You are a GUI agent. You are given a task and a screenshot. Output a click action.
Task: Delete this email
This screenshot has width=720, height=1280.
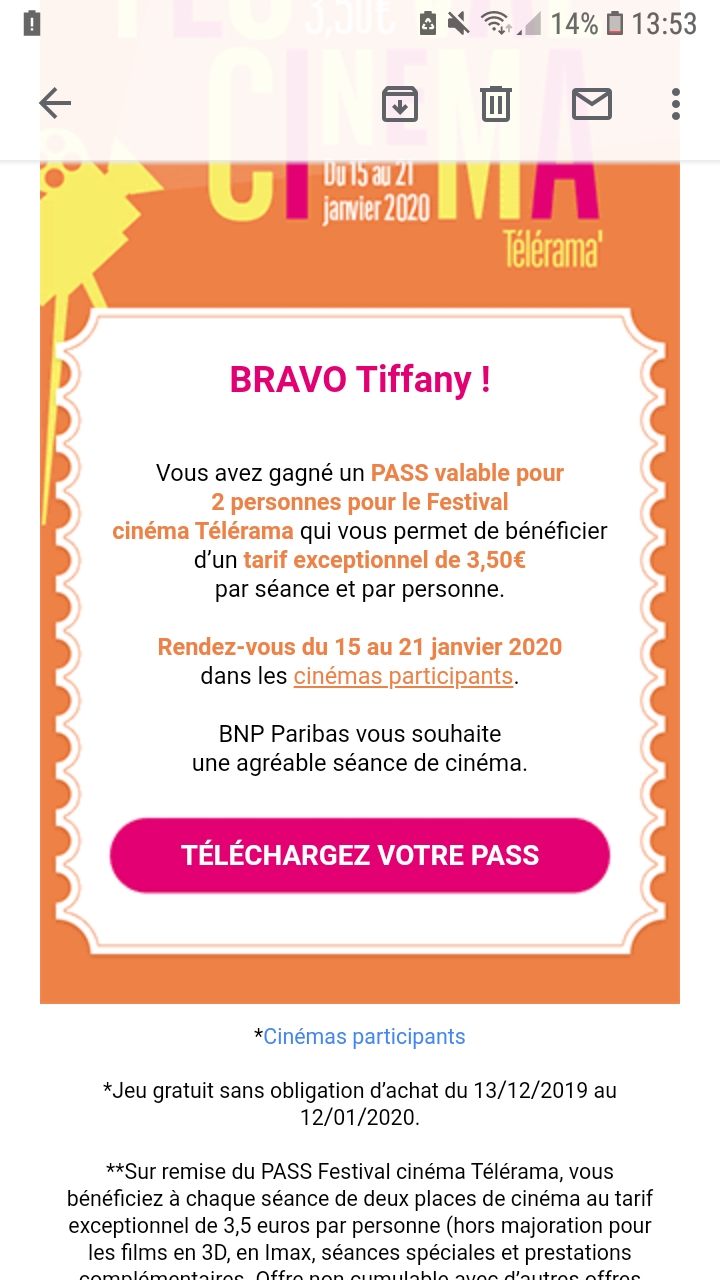[x=496, y=103]
